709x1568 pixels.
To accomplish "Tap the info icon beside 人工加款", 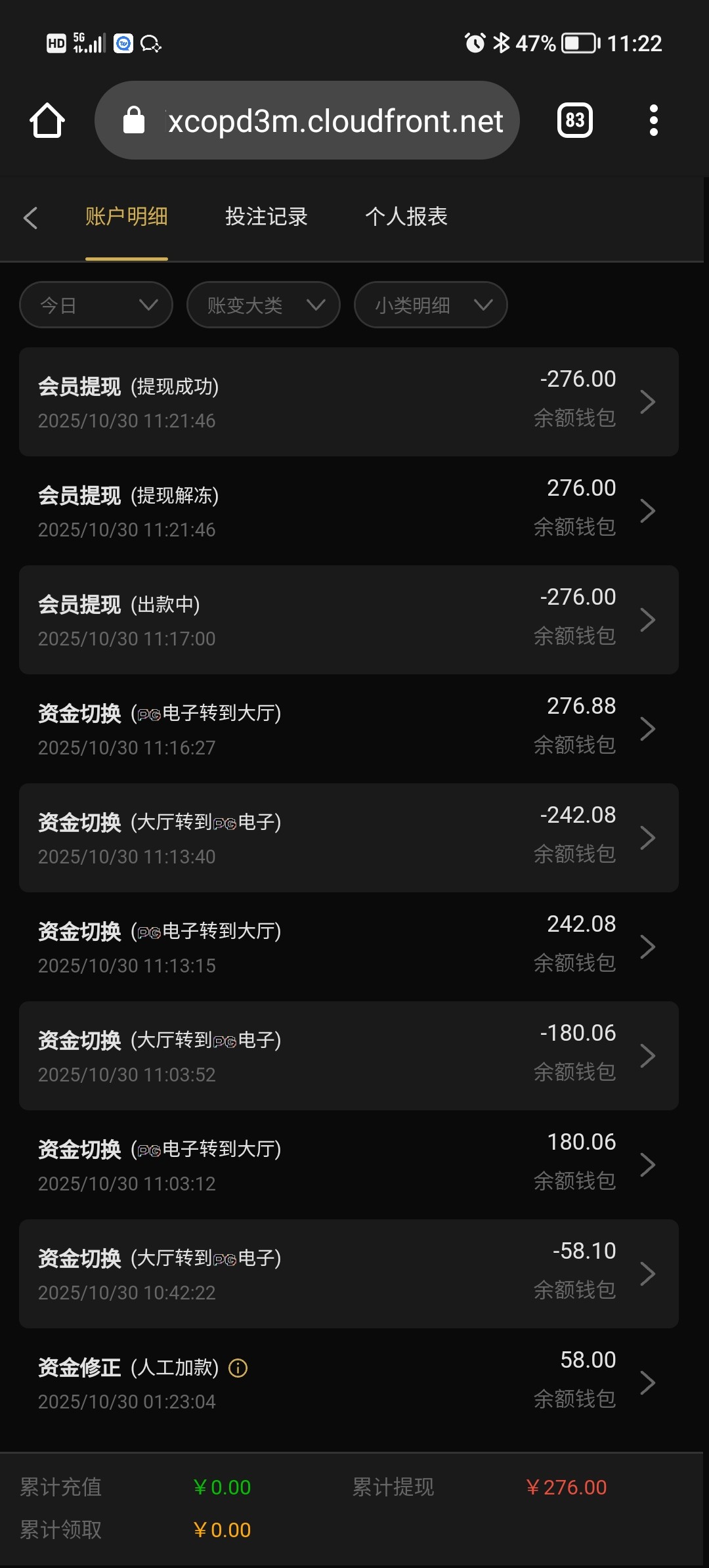I will [238, 1368].
